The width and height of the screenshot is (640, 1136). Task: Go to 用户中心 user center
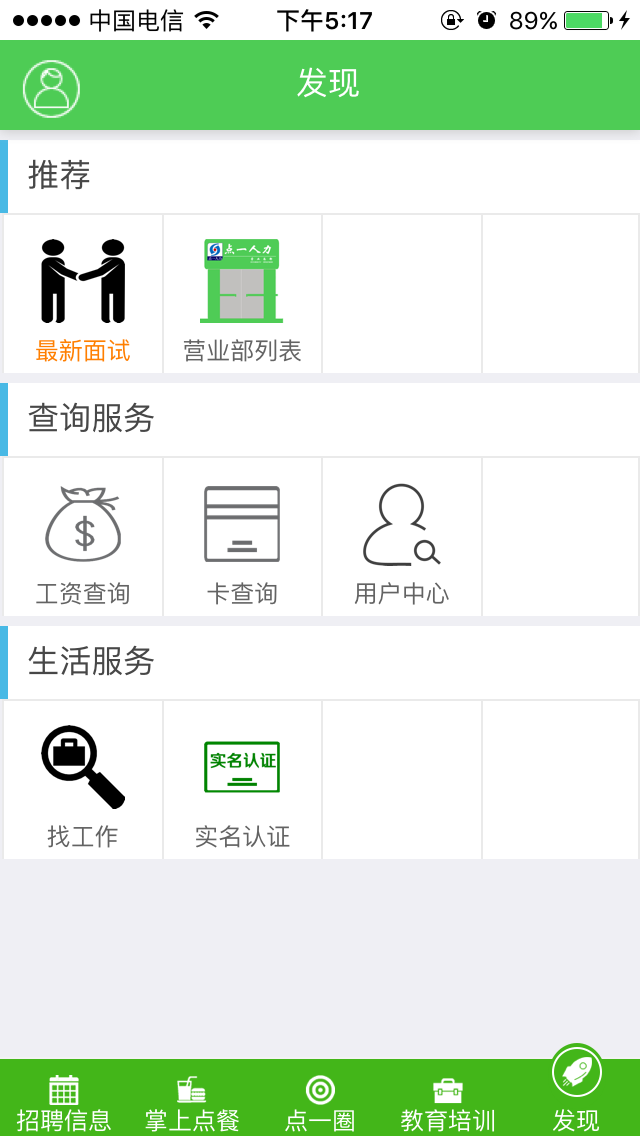402,538
